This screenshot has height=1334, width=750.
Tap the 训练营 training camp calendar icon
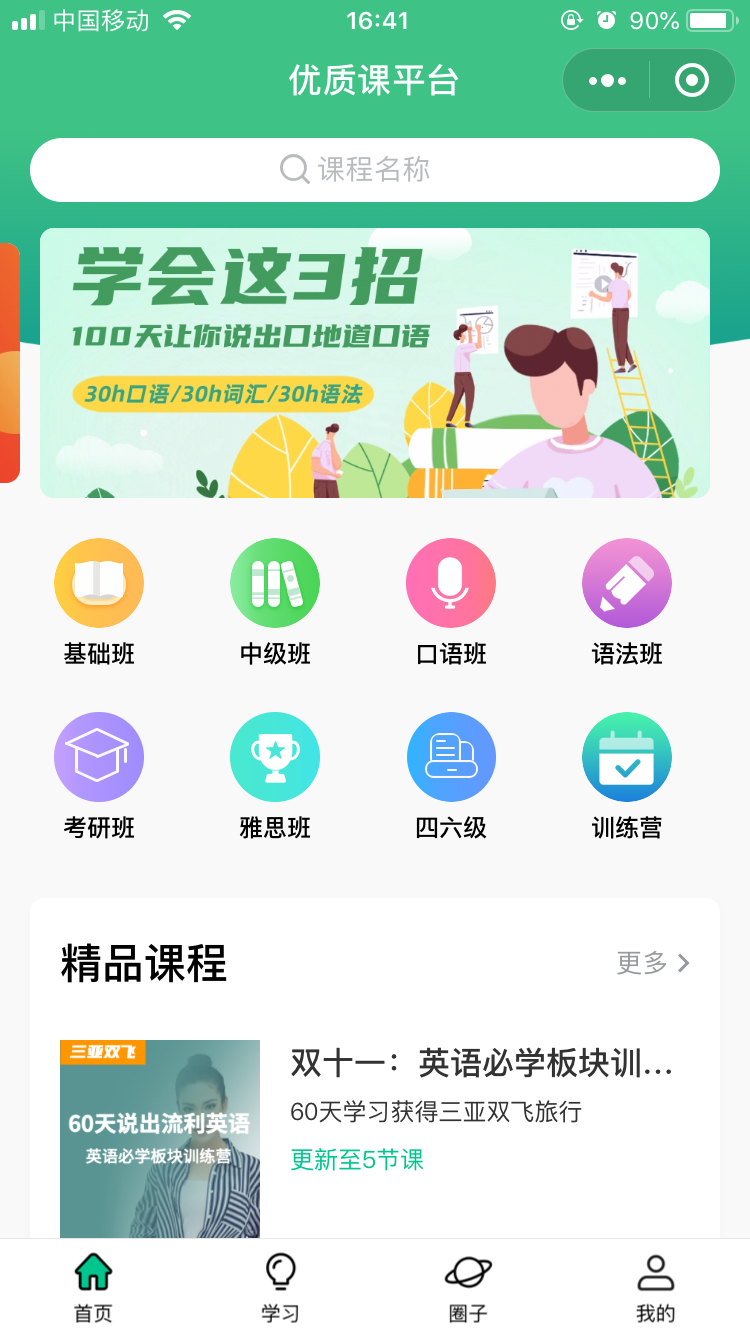[627, 756]
